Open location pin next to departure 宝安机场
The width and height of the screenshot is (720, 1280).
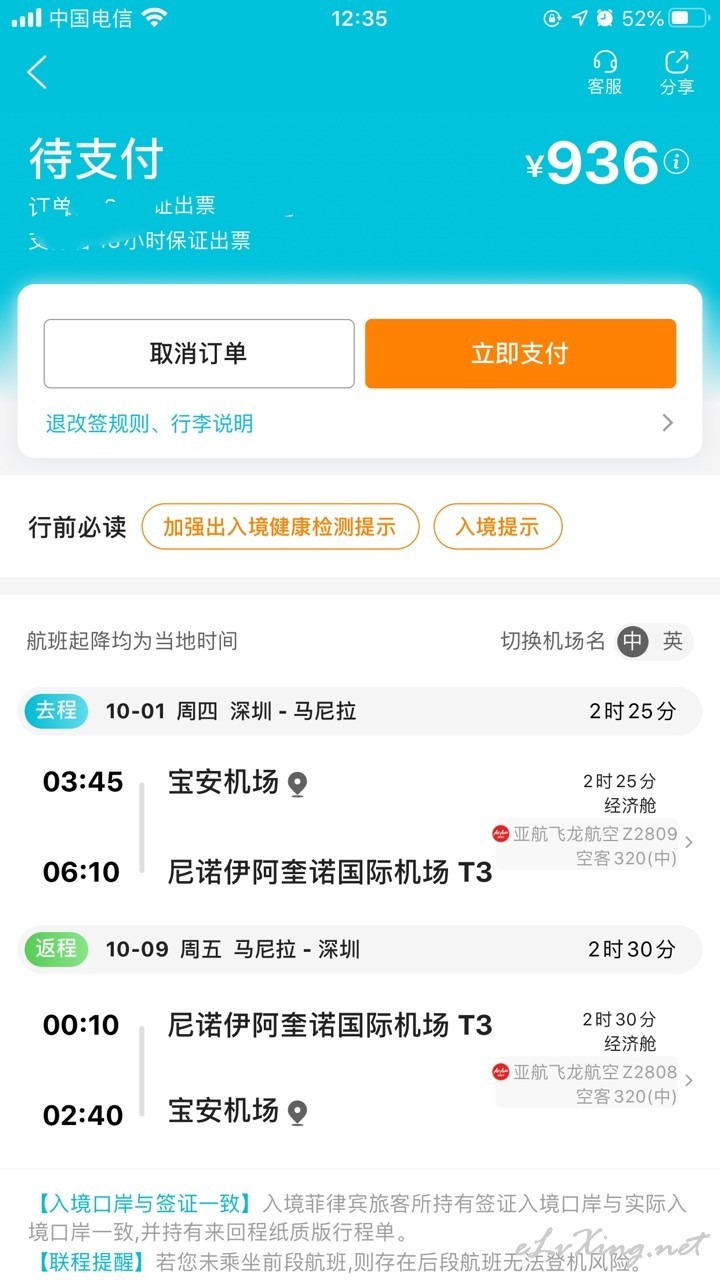(x=297, y=784)
